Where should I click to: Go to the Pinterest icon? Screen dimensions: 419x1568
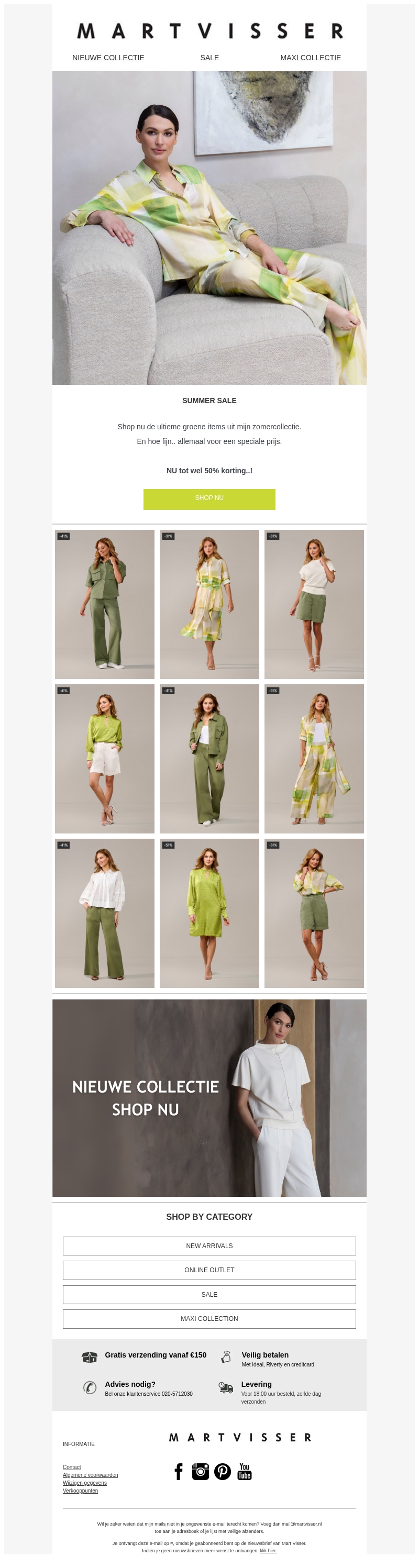click(222, 1471)
